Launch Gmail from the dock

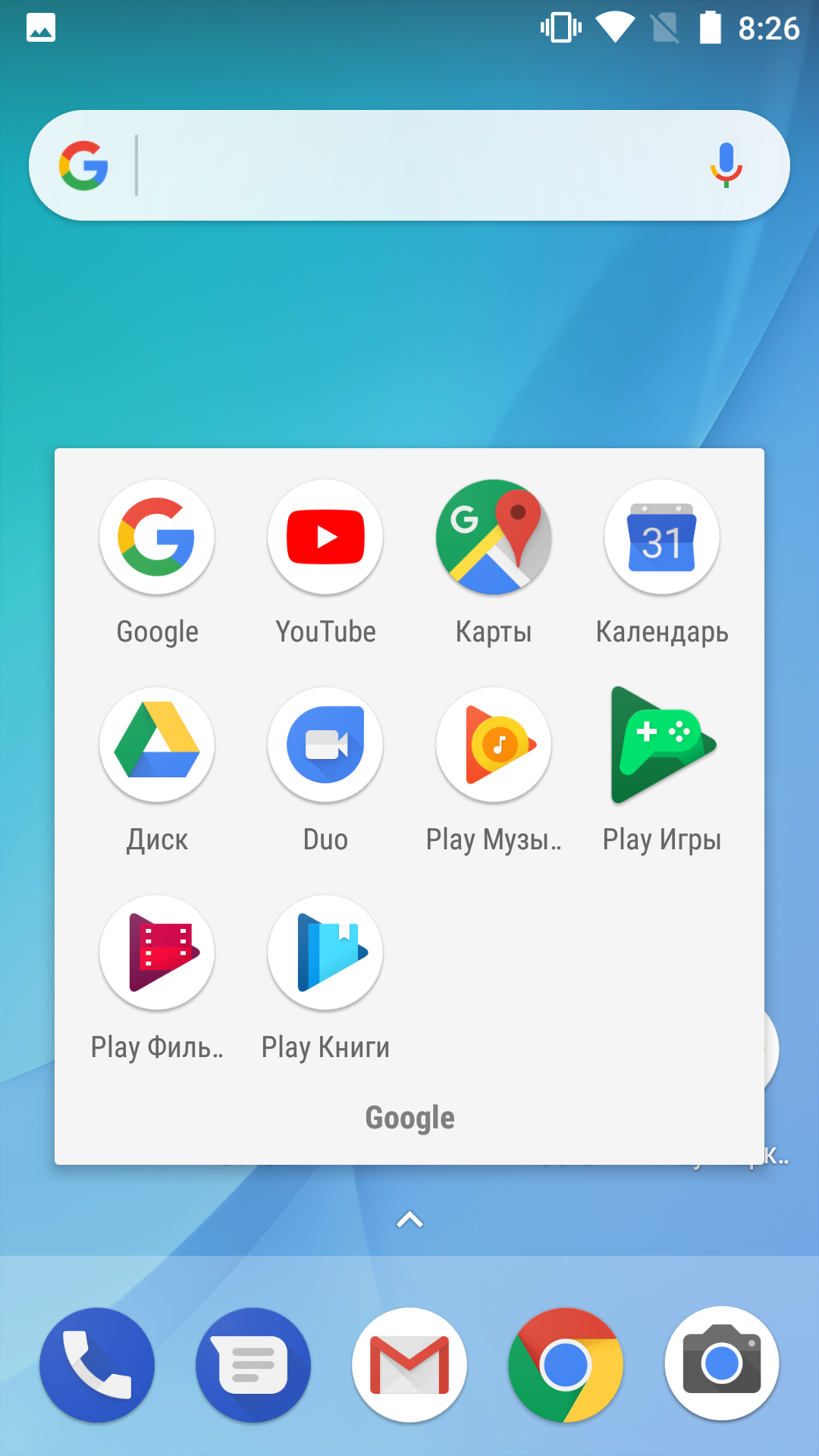409,1364
